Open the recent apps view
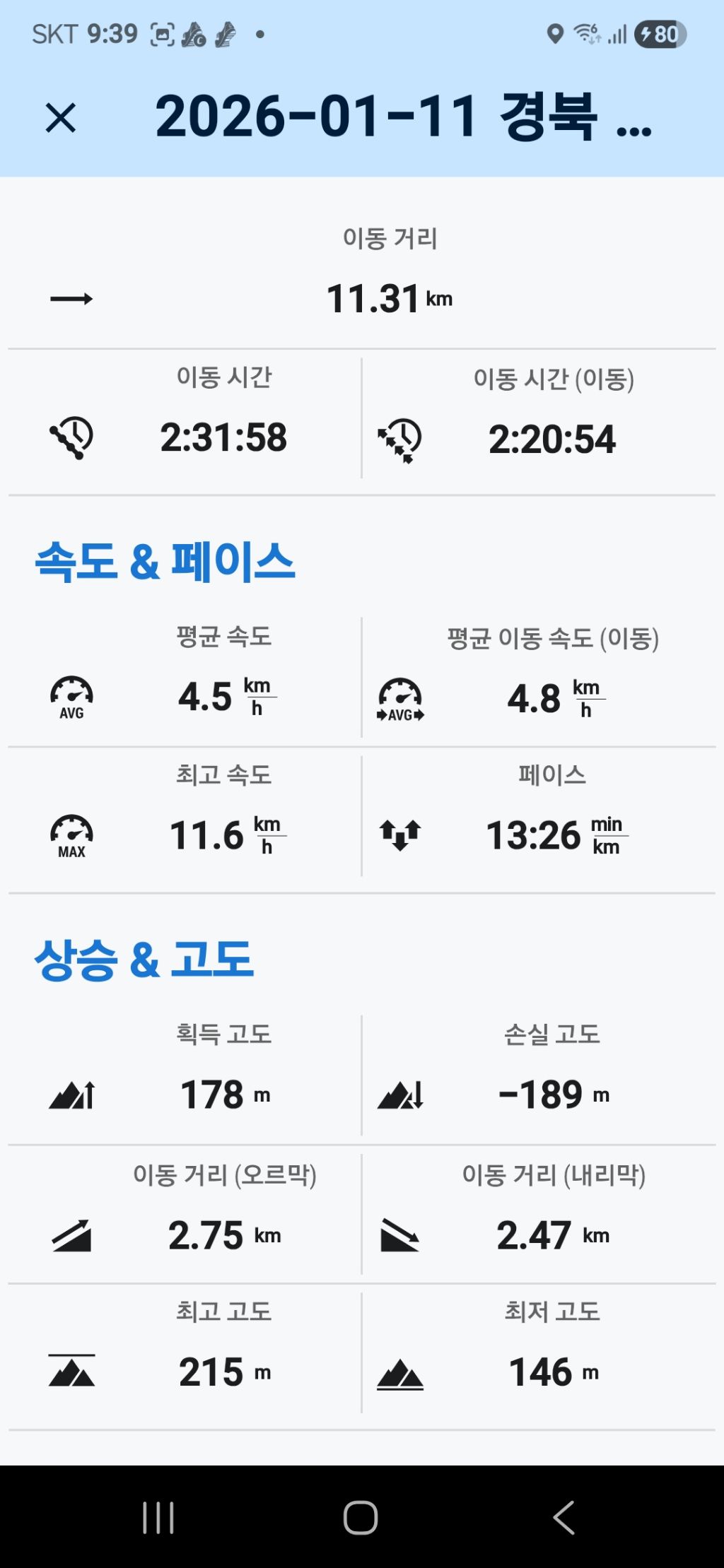The image size is (724, 1568). (158, 1518)
